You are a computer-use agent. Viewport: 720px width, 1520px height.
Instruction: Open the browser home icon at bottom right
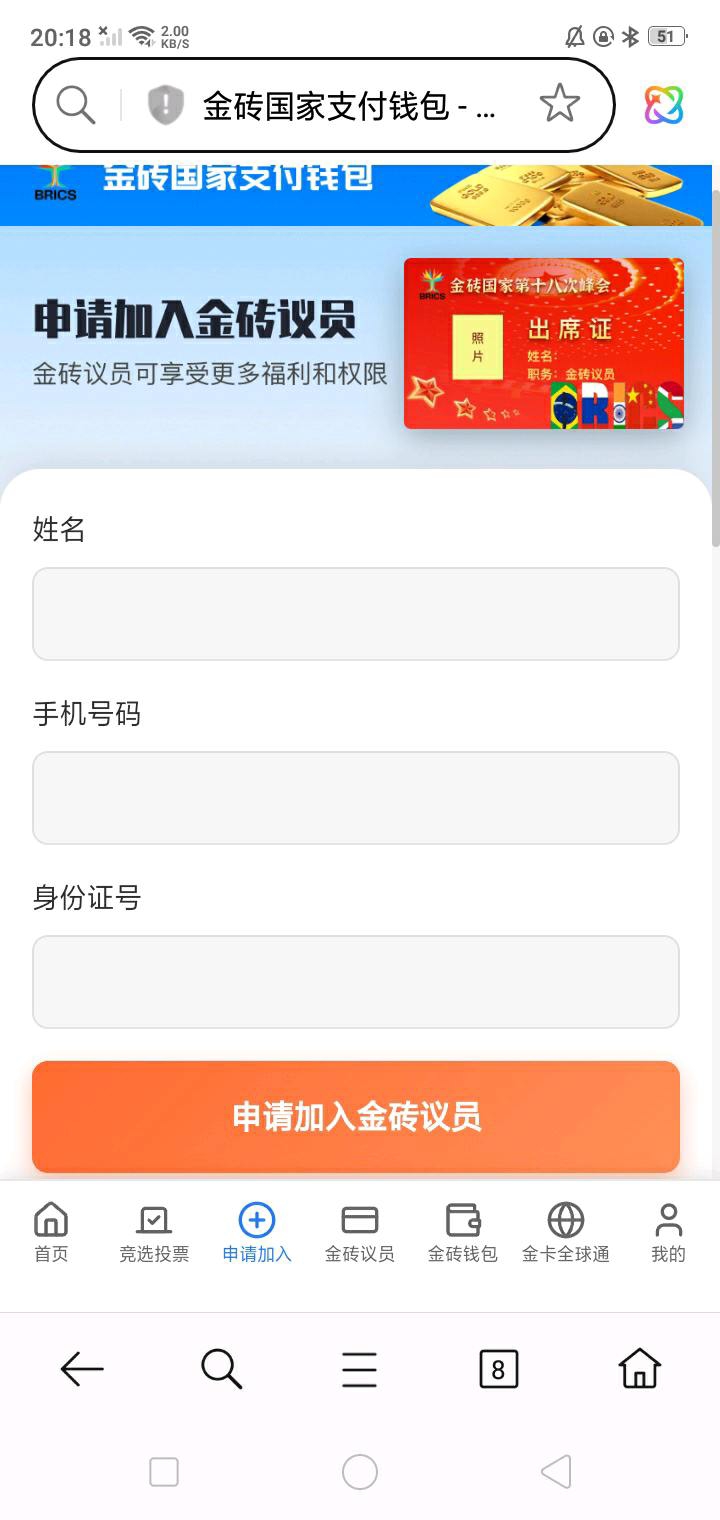click(637, 1369)
